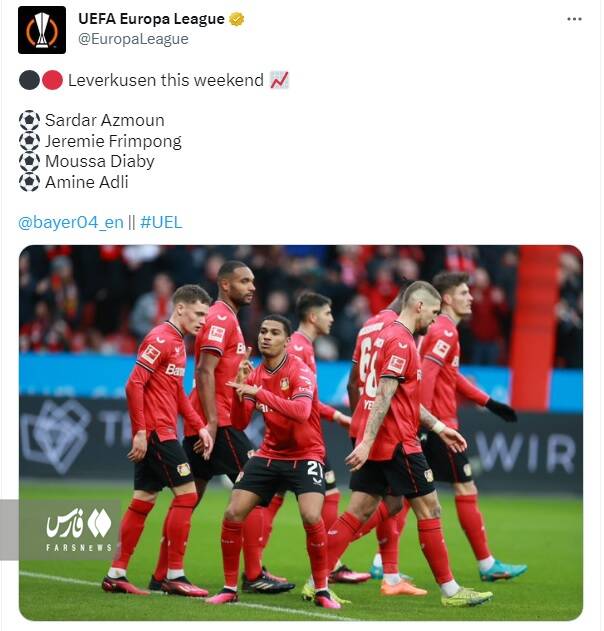This screenshot has width=604, height=631.
Task: Open UEFA Europa League profile avatar
Action: coord(42,30)
